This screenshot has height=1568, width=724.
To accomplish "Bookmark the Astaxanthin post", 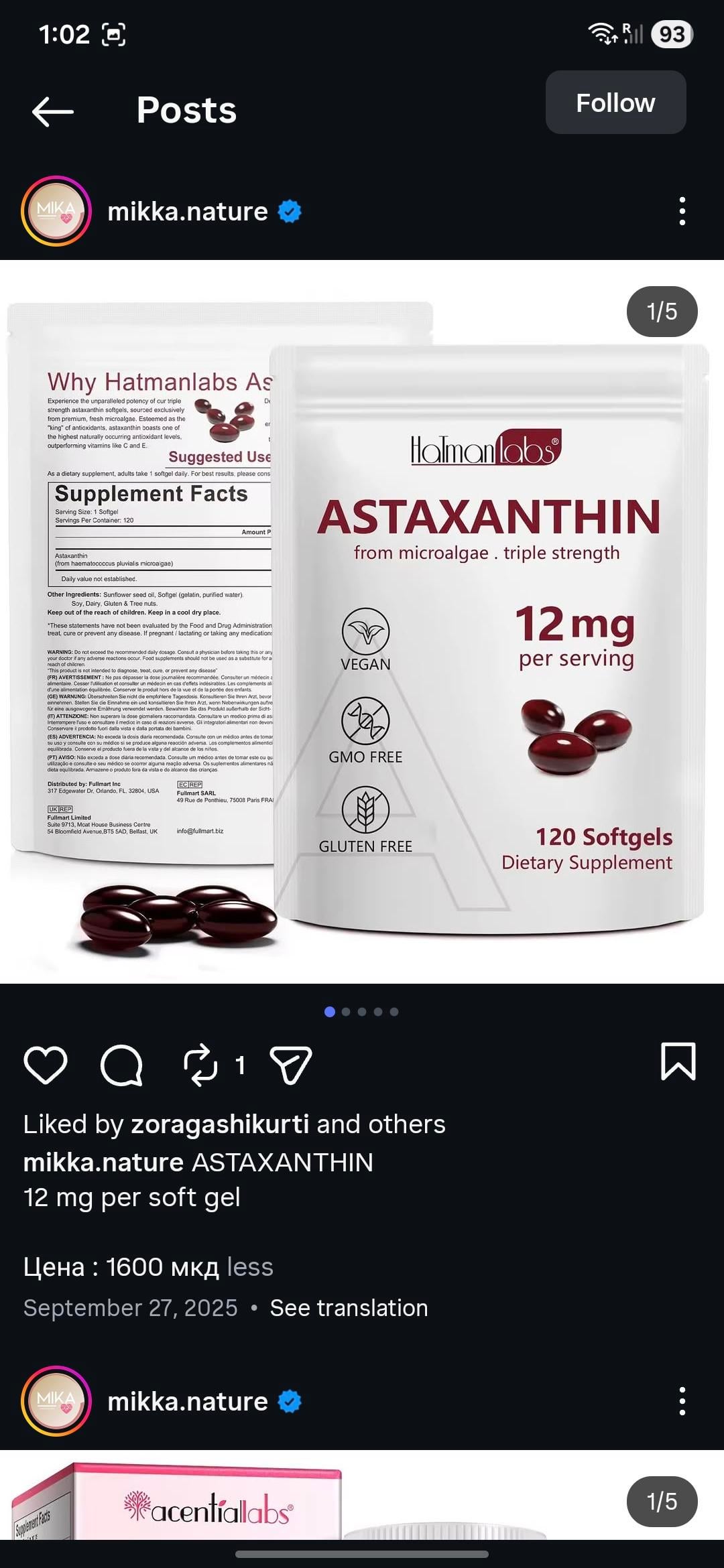I will coord(678,1061).
